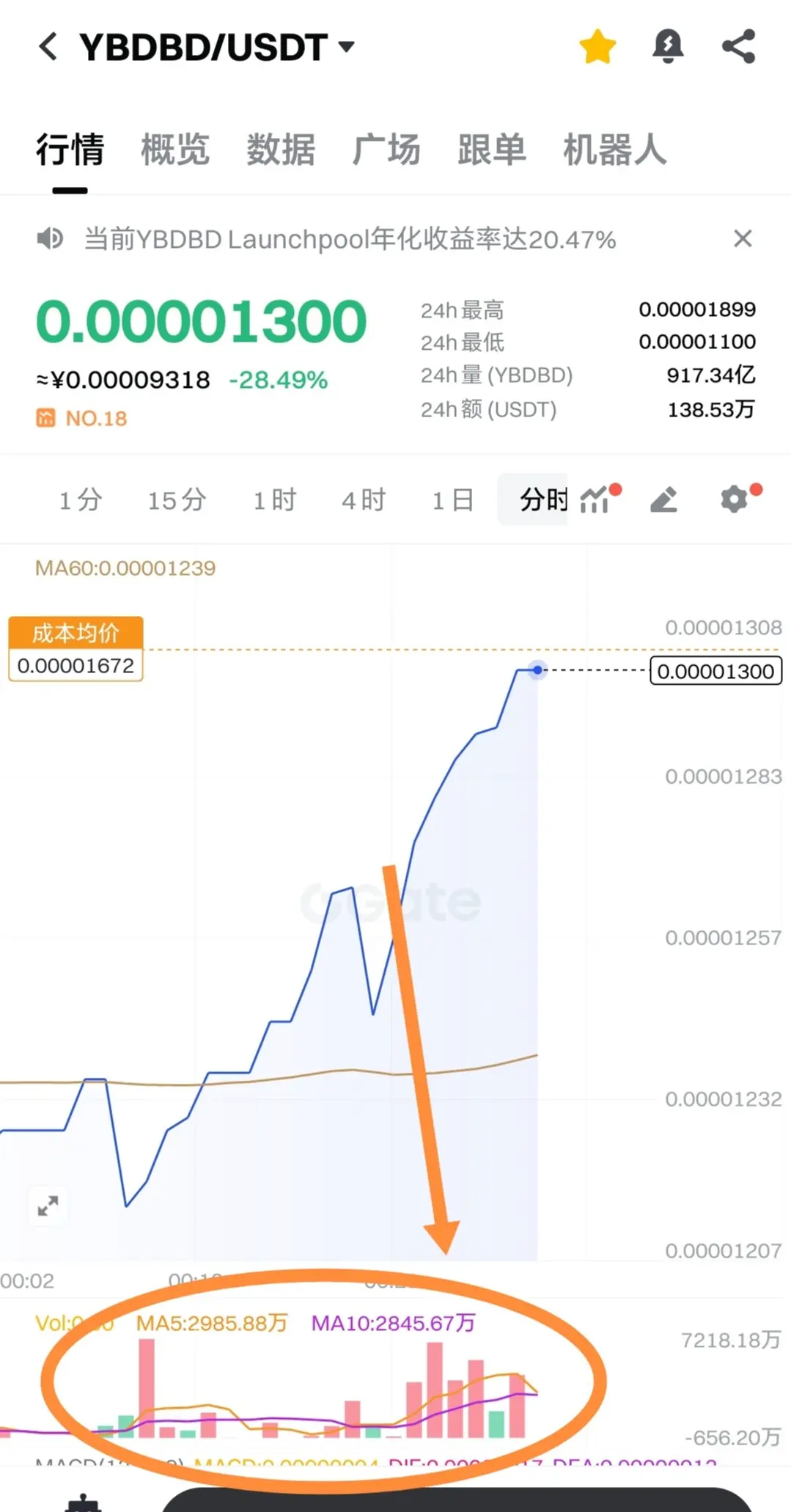This screenshot has height=1512, width=791.
Task: Select the 1分 chart interval
Action: point(81,500)
